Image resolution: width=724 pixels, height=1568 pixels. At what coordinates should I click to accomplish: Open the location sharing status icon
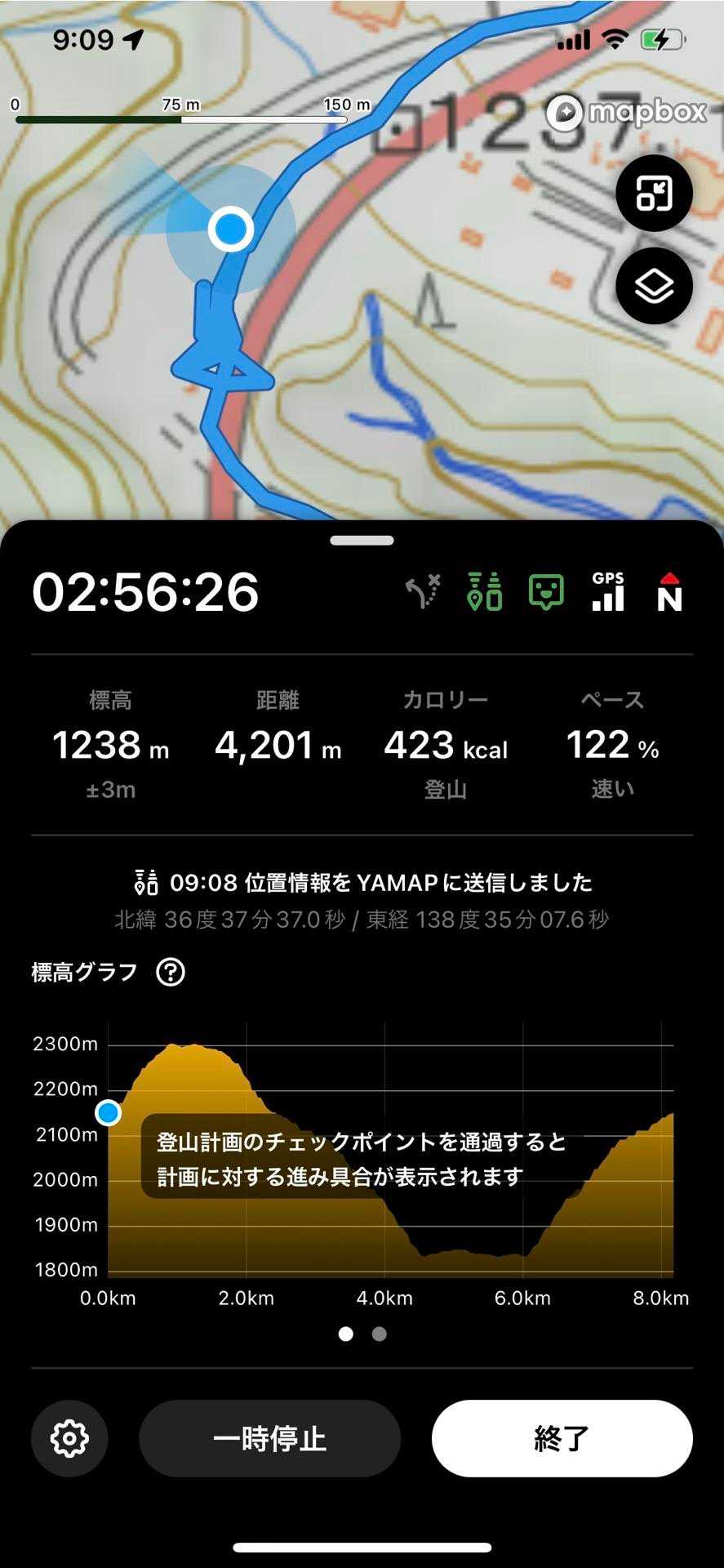[x=484, y=592]
